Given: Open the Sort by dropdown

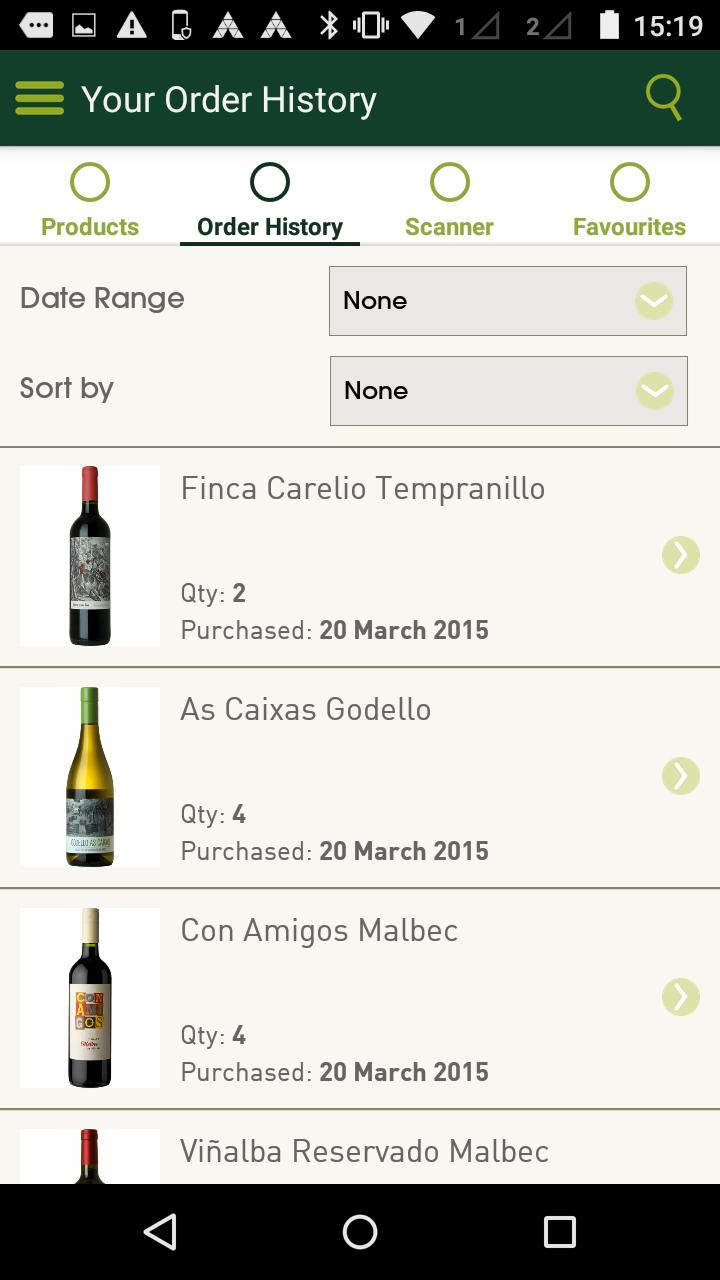Looking at the screenshot, I should tap(507, 391).
